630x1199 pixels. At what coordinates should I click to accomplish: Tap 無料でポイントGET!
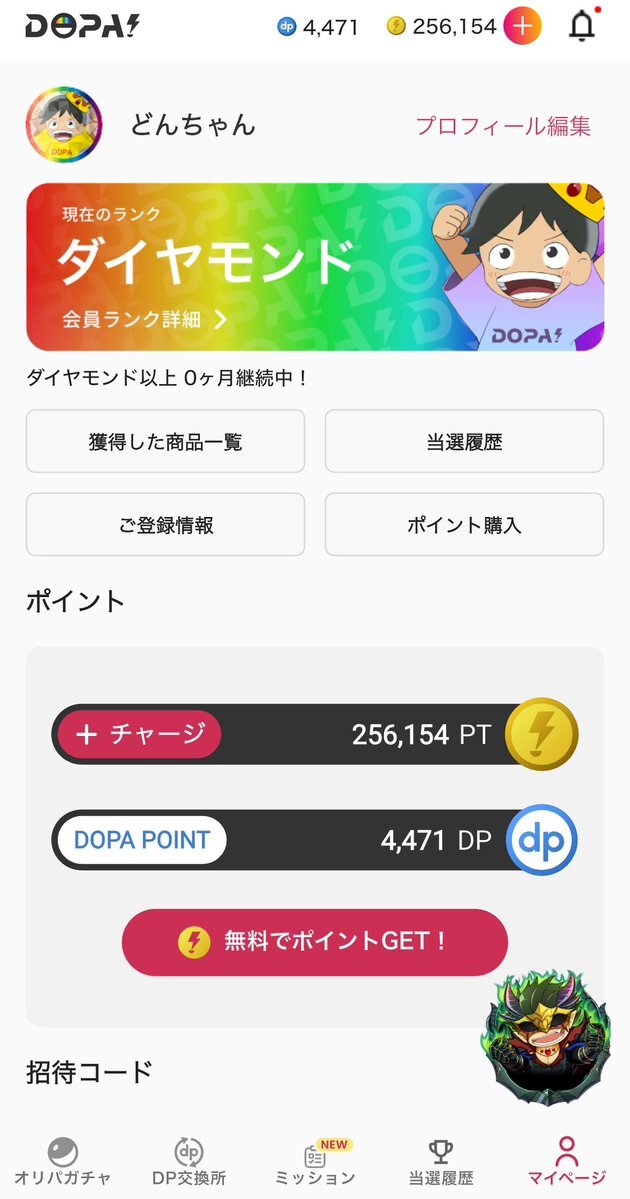tap(315, 942)
